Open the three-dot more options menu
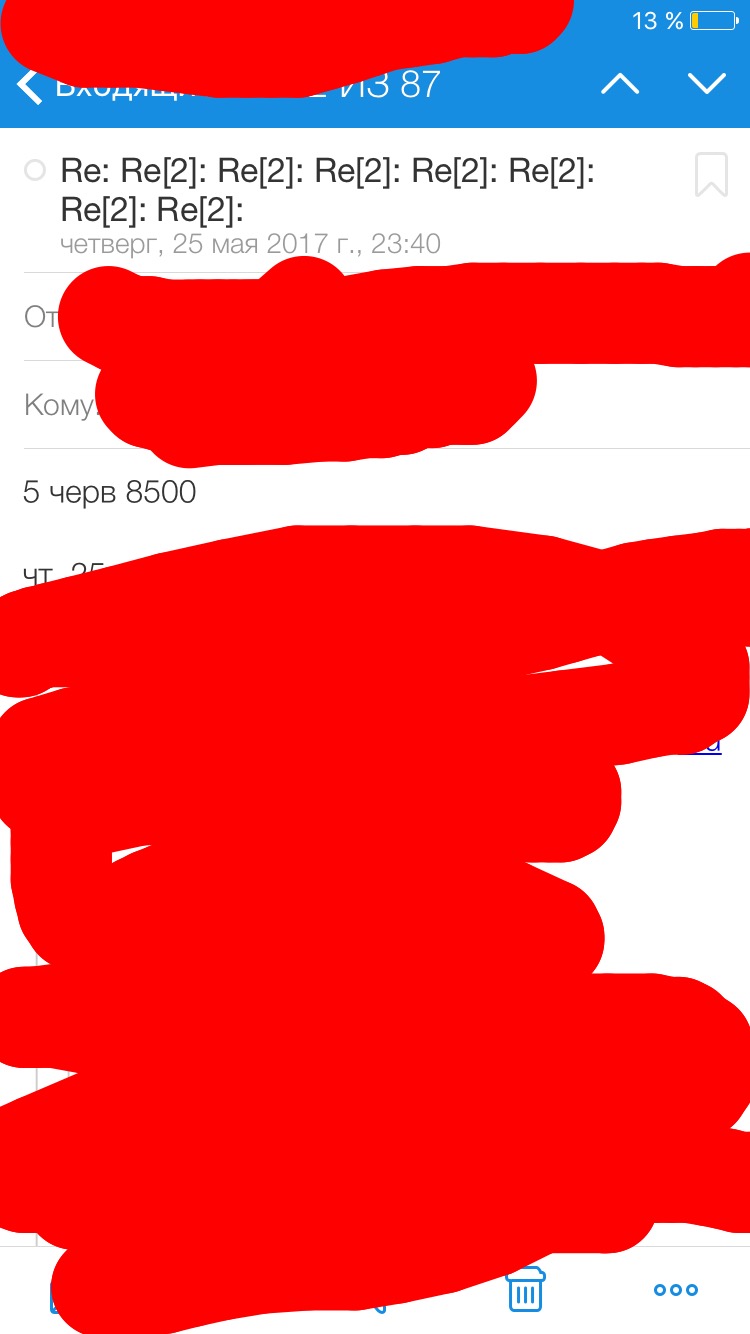The image size is (750, 1334). point(676,1290)
